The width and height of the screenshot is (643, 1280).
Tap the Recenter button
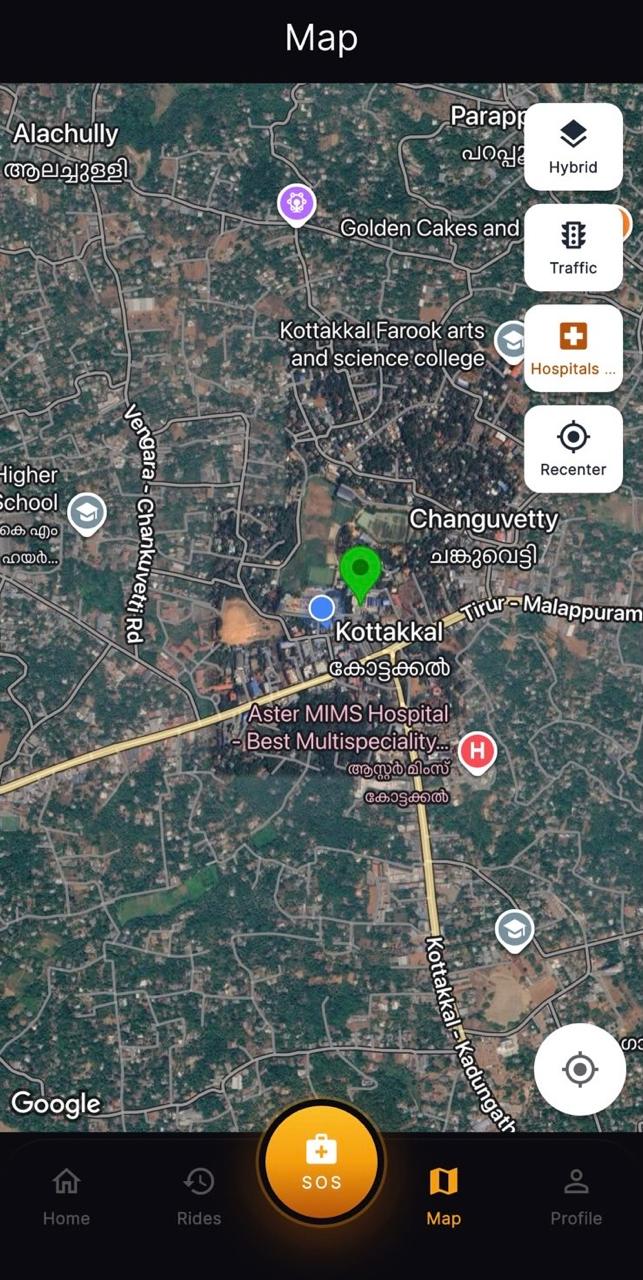coord(573,449)
